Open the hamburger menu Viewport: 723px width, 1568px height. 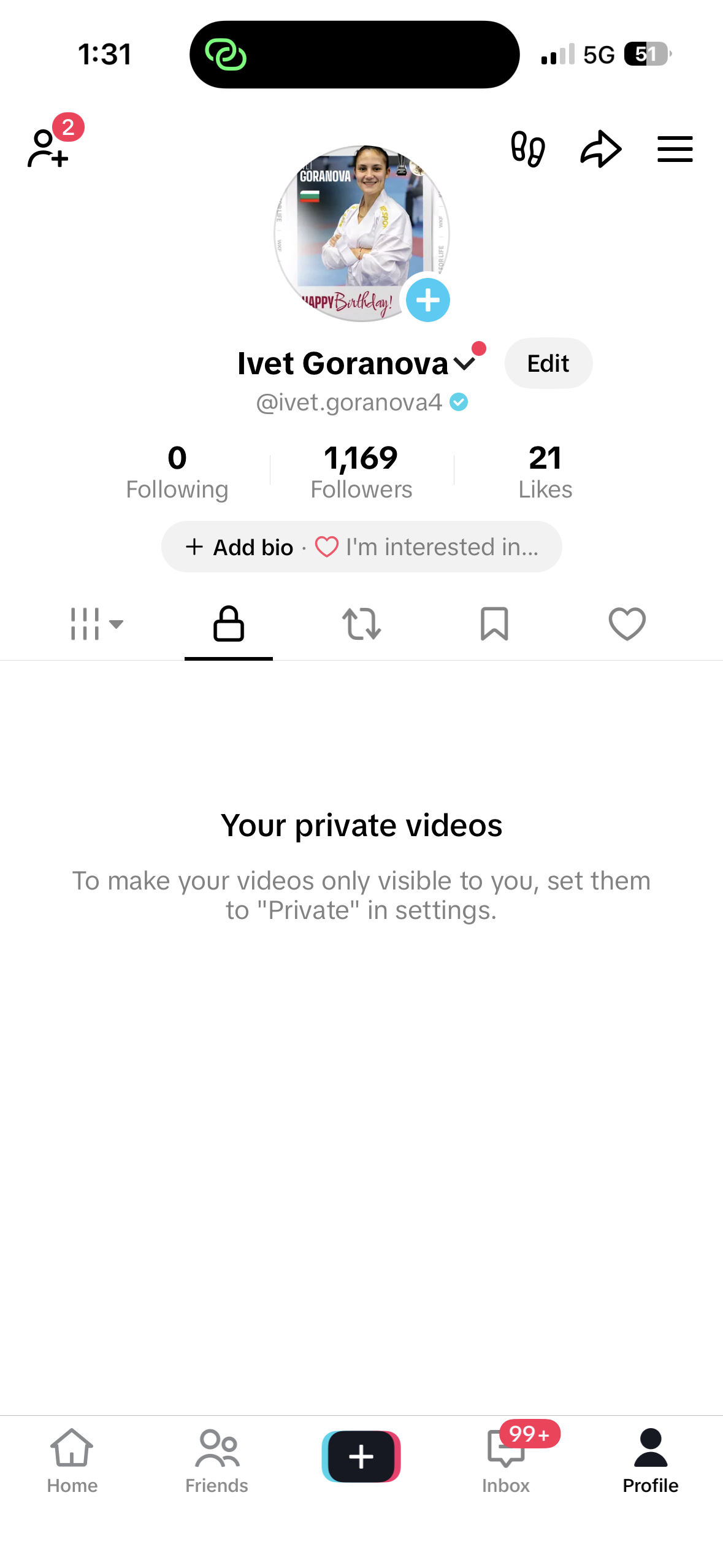pyautogui.click(x=675, y=149)
